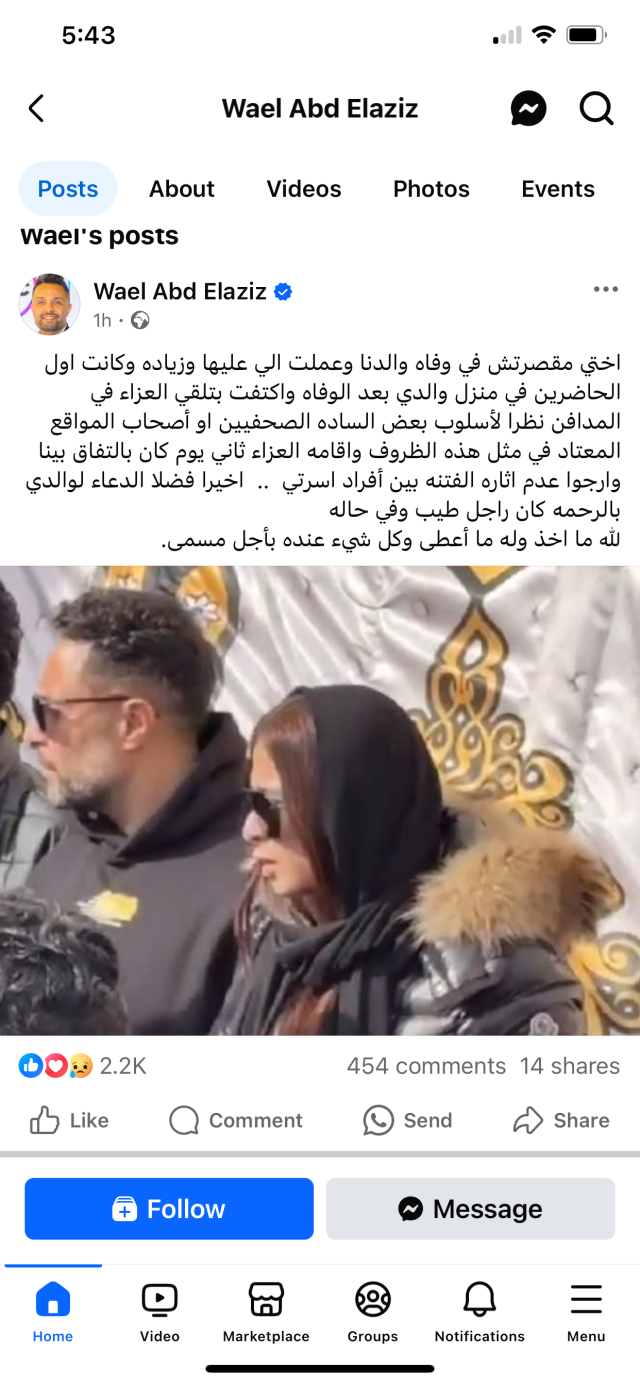Select the Posts tab
Viewport: 640px width, 1385px height.
[x=68, y=189]
